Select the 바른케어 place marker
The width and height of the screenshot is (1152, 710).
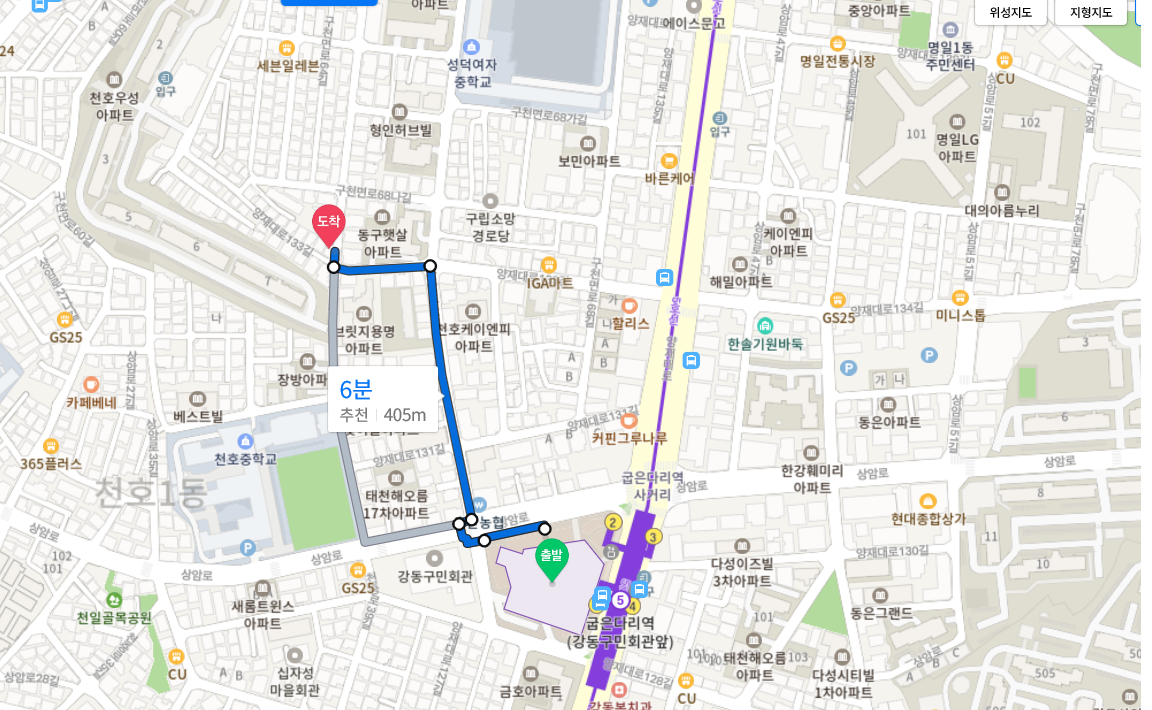pos(669,161)
